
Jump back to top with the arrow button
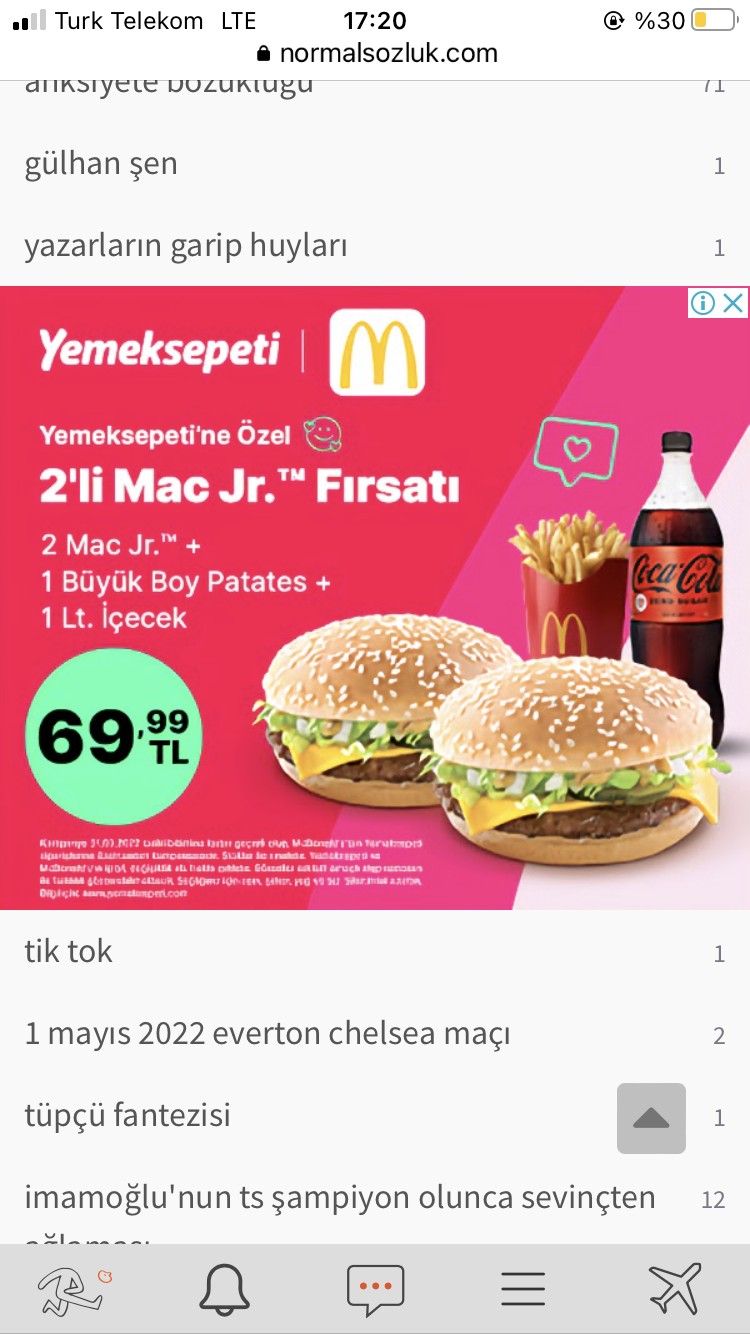651,1118
